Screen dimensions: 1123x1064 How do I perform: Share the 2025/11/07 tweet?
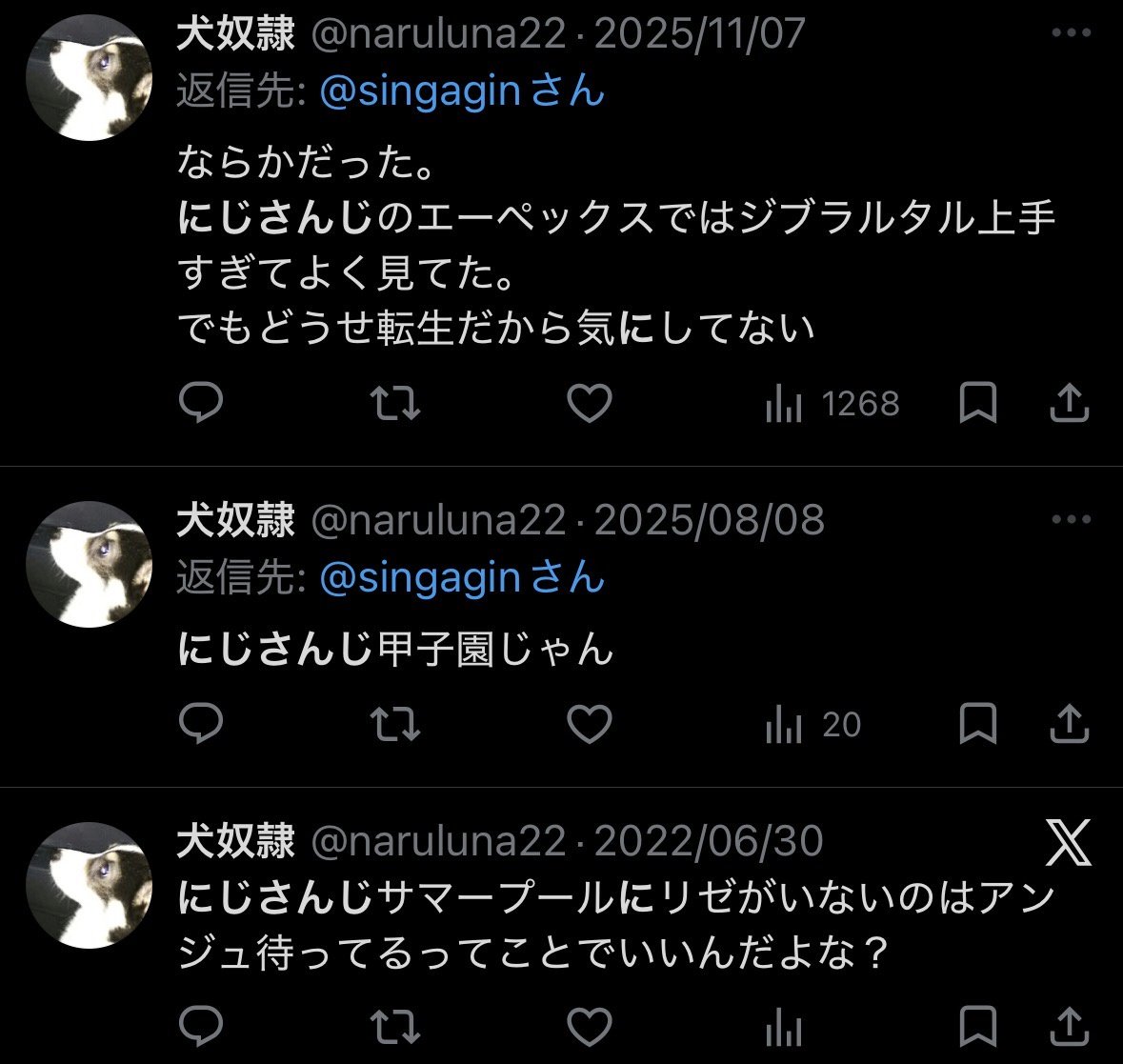pyautogui.click(x=1069, y=404)
